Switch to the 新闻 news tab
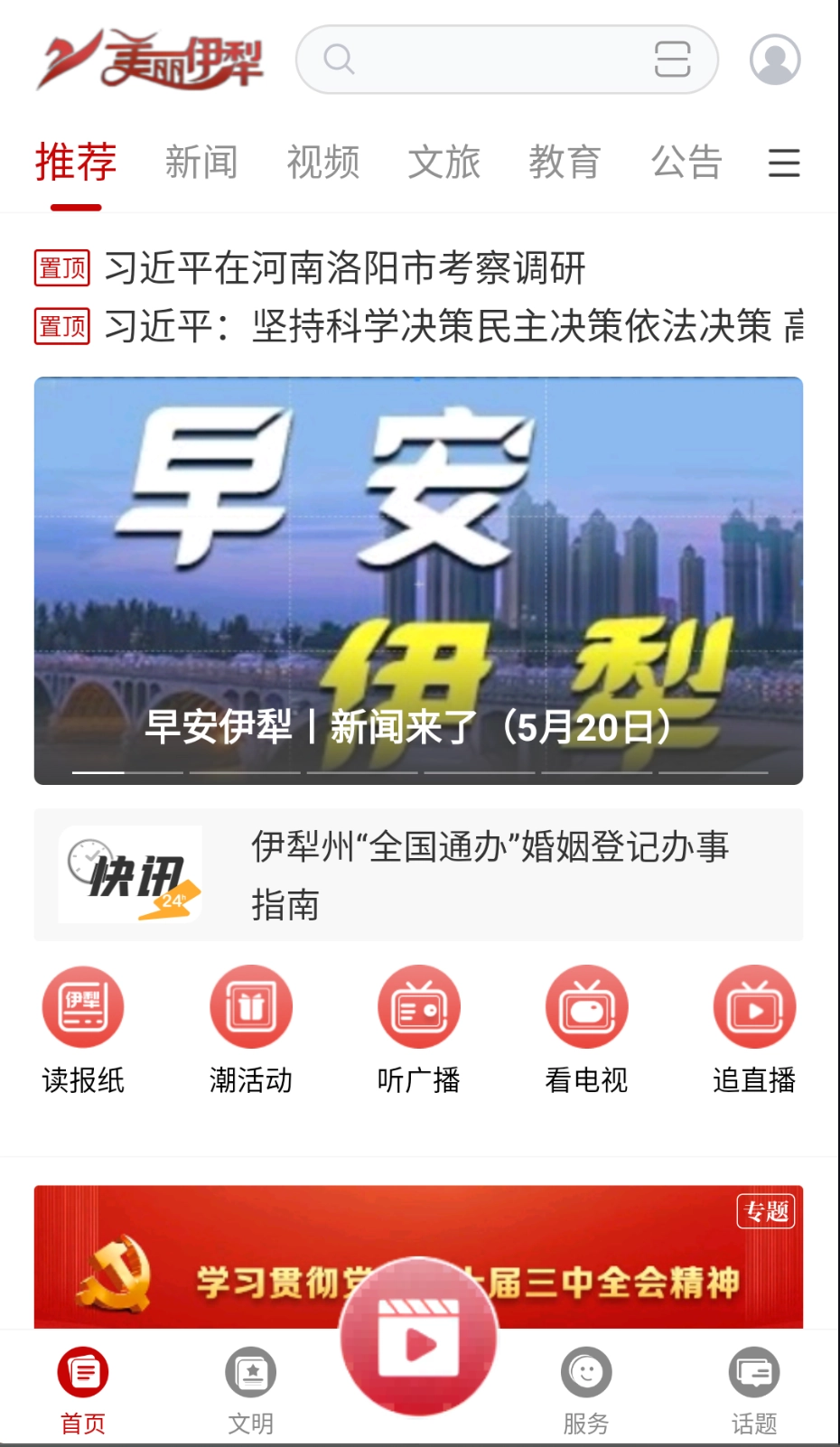Viewport: 840px width, 1447px height. coord(202,163)
